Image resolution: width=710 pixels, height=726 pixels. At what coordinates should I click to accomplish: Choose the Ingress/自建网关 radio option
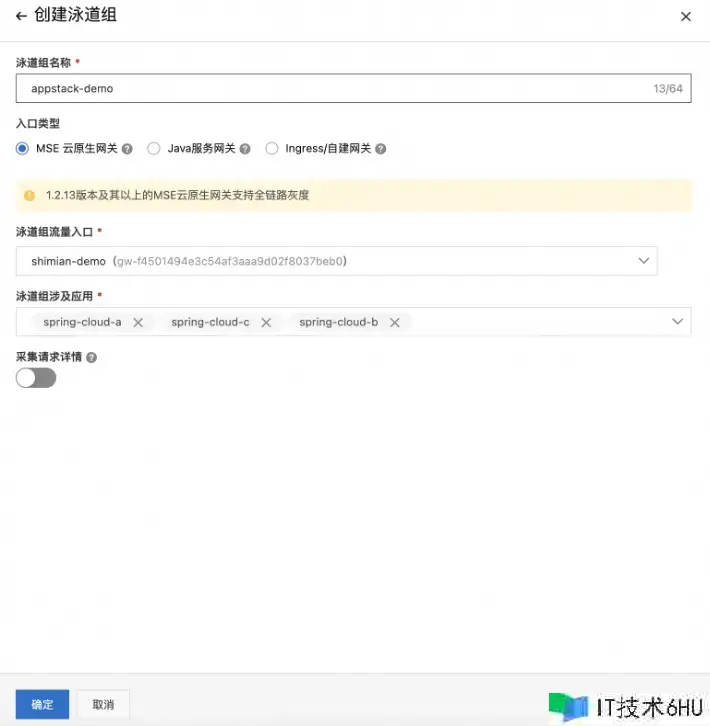(x=272, y=148)
